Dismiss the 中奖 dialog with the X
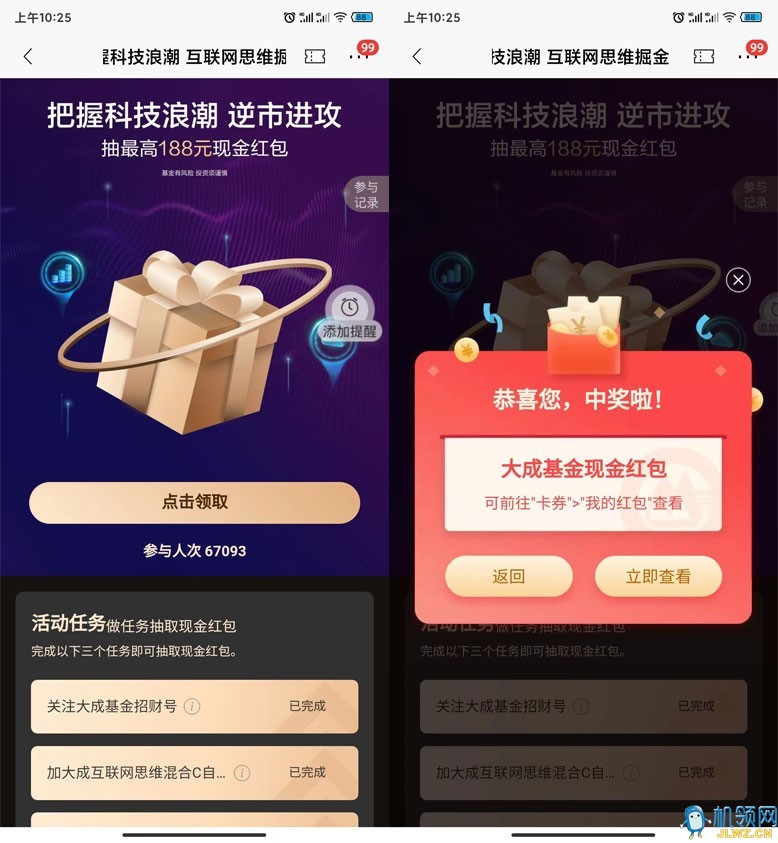This screenshot has width=778, height=843. tap(738, 280)
